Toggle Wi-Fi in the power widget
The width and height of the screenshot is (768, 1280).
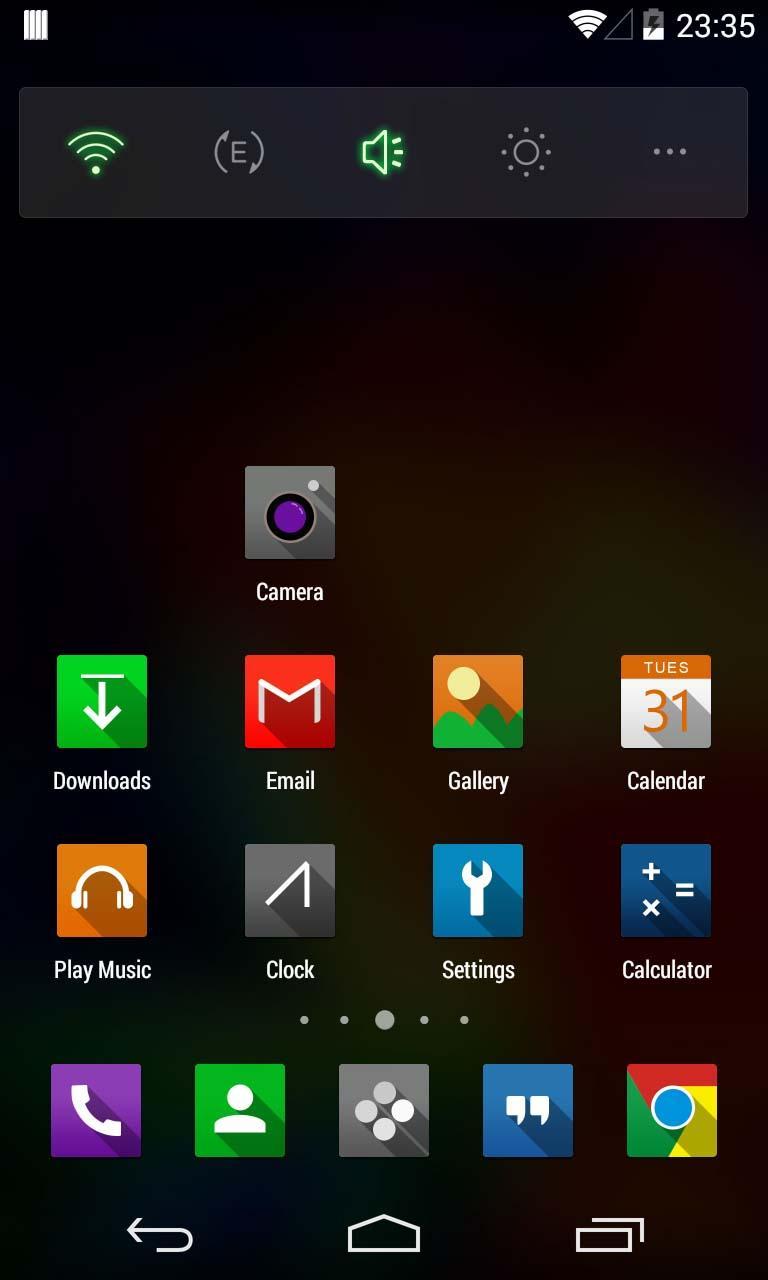click(95, 152)
